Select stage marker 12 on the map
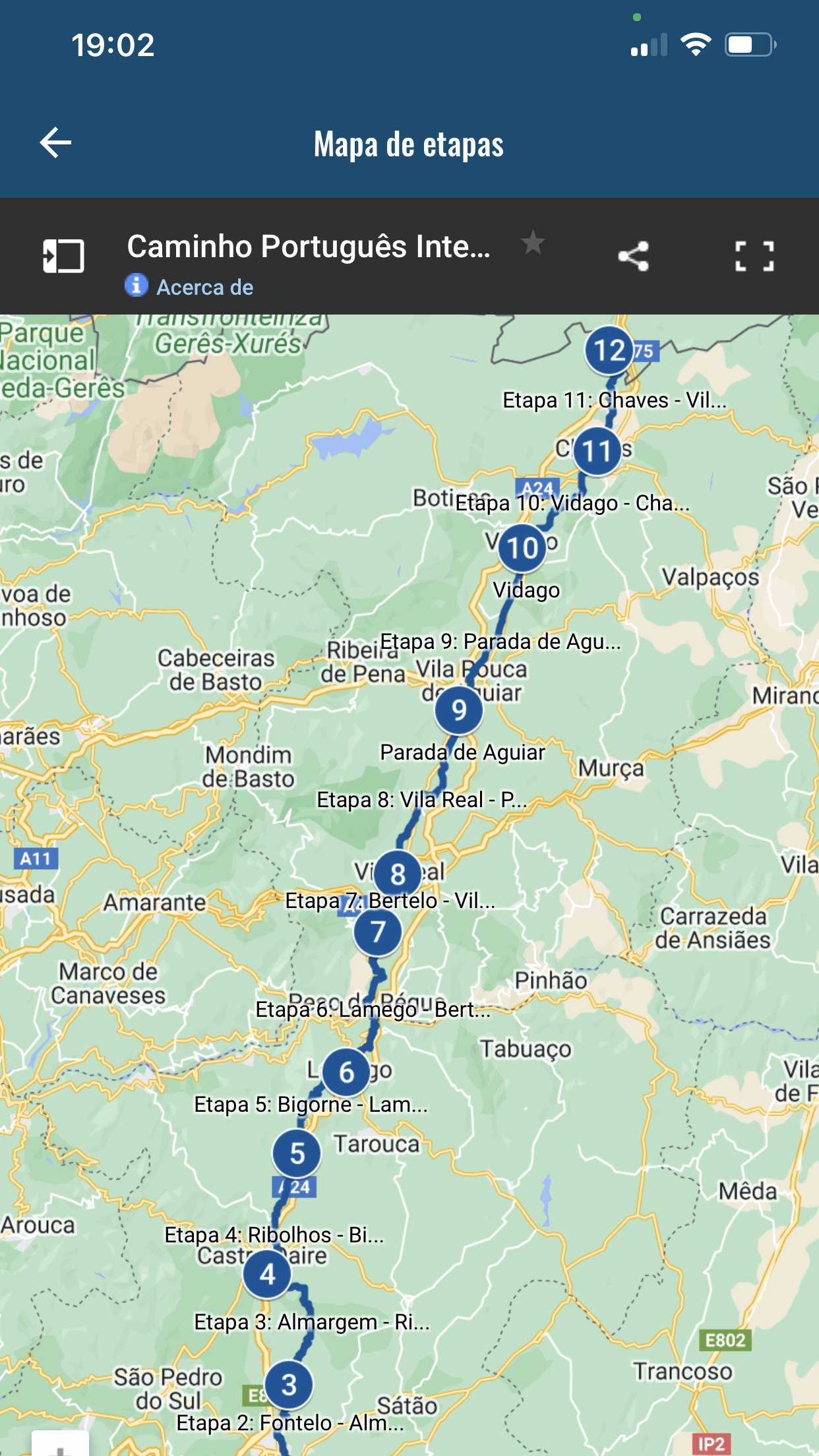Screen dimensions: 819x1456 (x=609, y=350)
